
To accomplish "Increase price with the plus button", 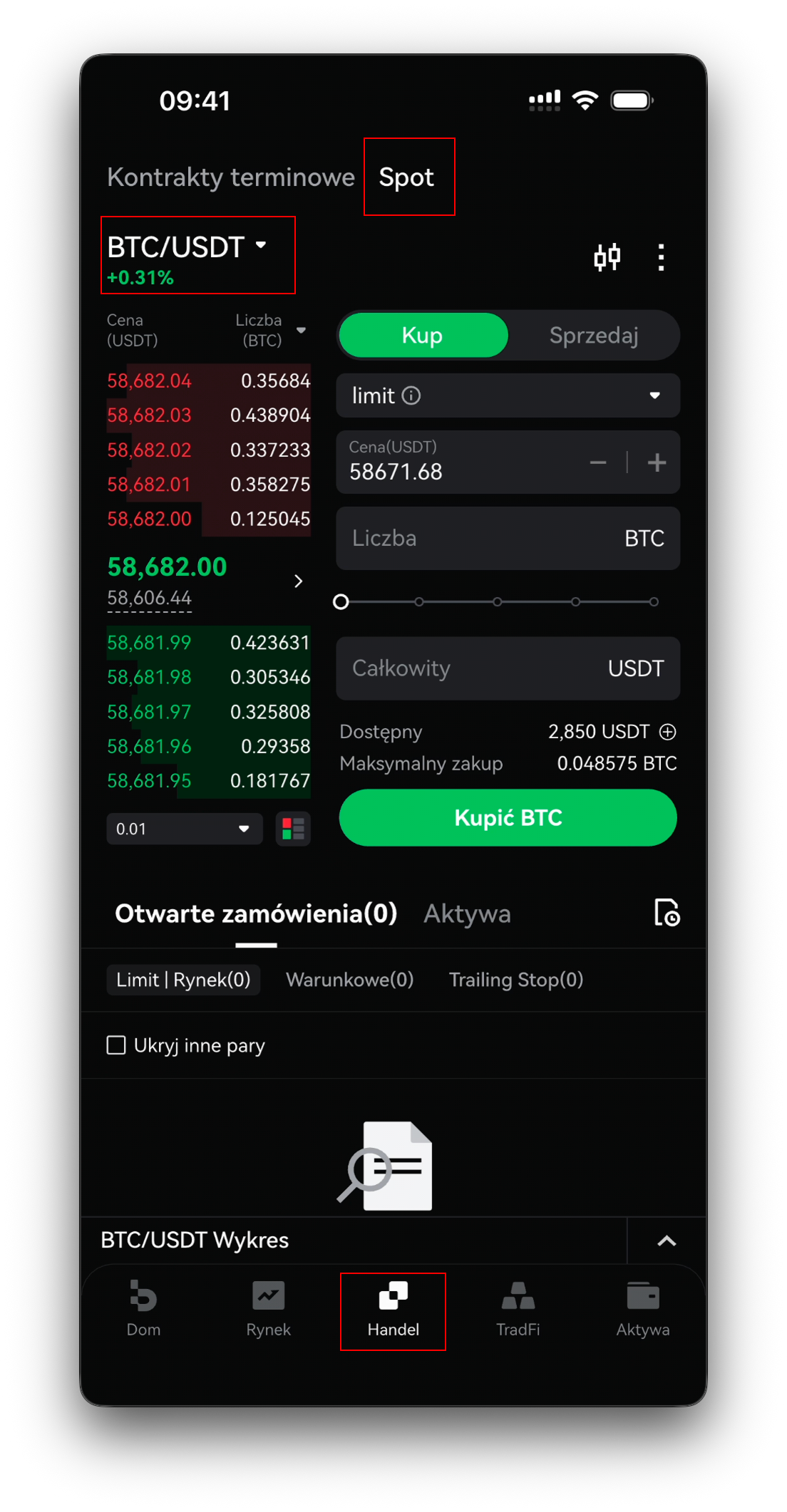I will tap(657, 463).
